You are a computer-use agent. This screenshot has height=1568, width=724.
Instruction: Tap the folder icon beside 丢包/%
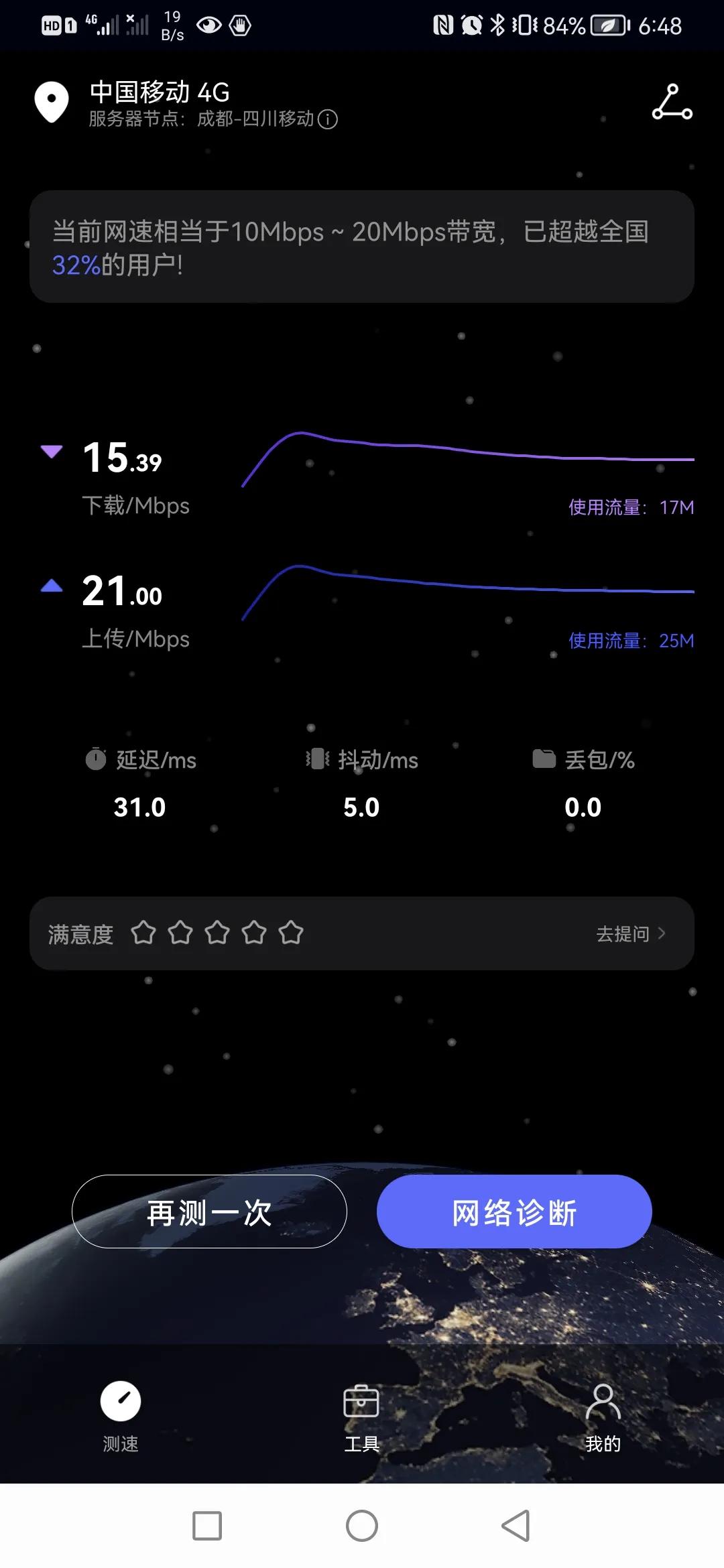tap(544, 760)
